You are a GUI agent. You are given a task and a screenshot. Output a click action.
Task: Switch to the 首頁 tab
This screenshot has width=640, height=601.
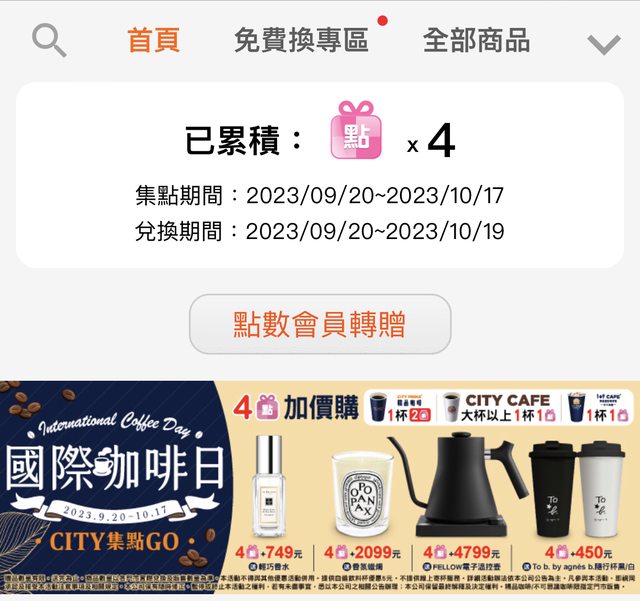(x=153, y=41)
